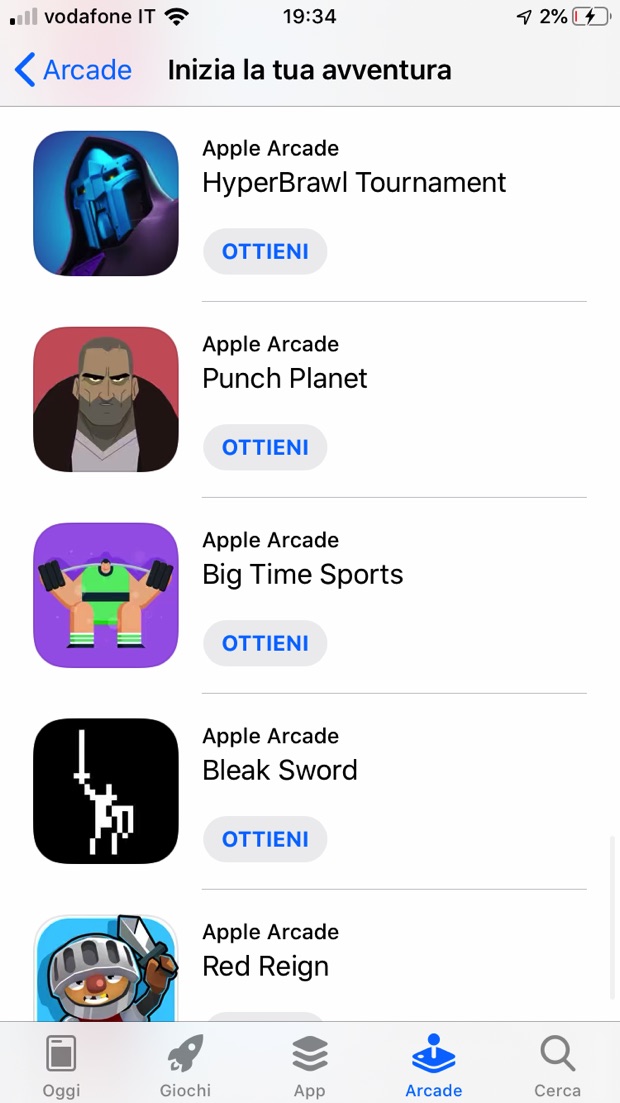The image size is (620, 1103).
Task: Open the Bleak Sword game icon
Action: (x=106, y=791)
